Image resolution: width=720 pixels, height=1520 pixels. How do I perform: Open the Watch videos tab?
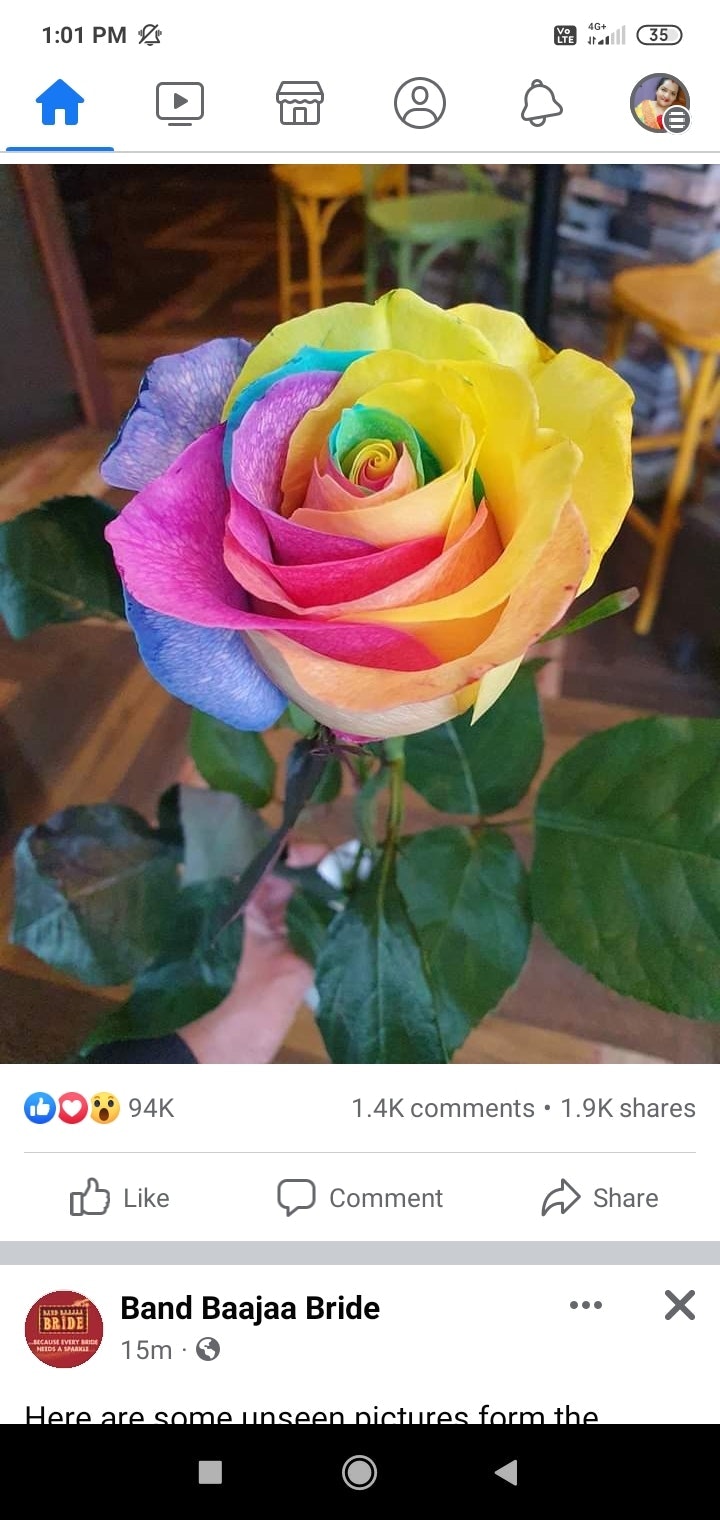(x=180, y=103)
